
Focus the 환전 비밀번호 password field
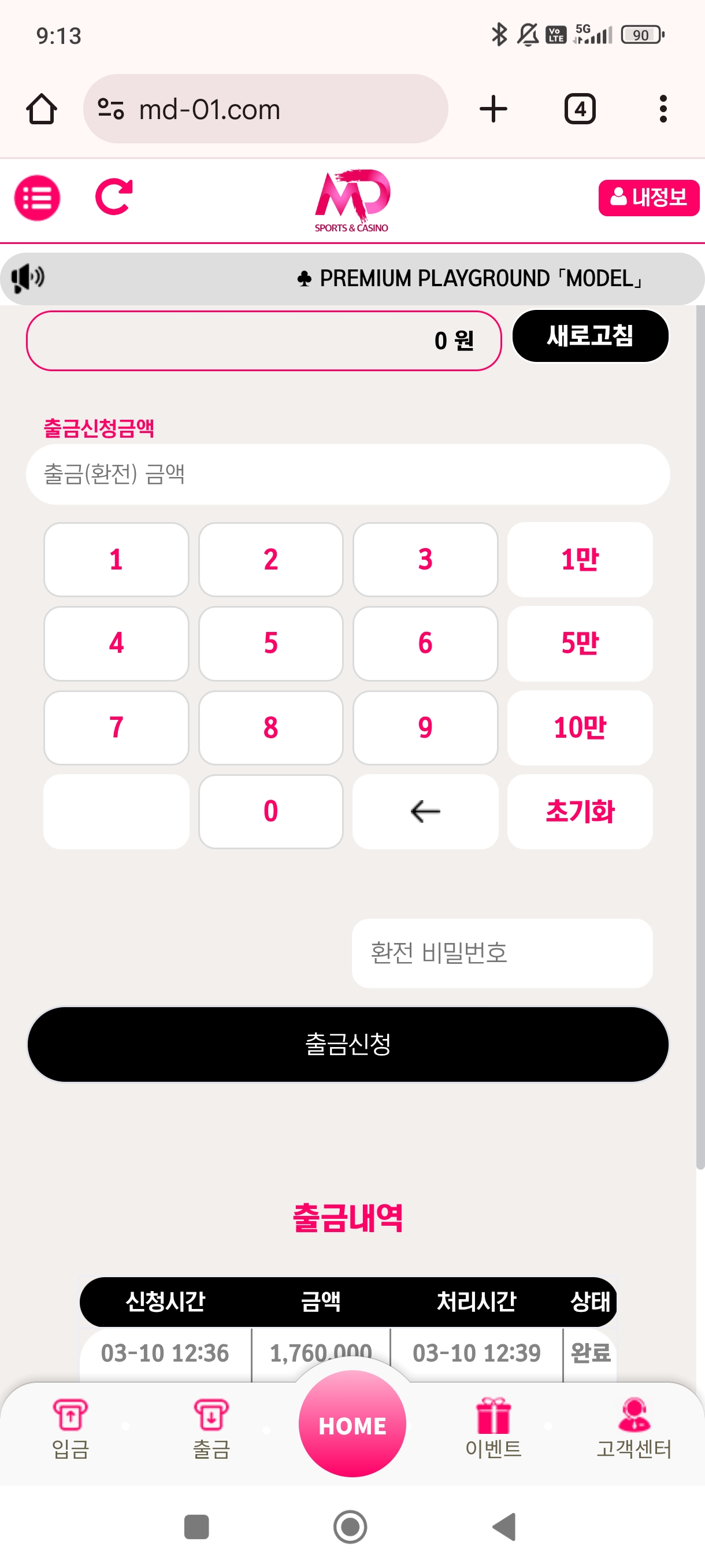tap(502, 953)
